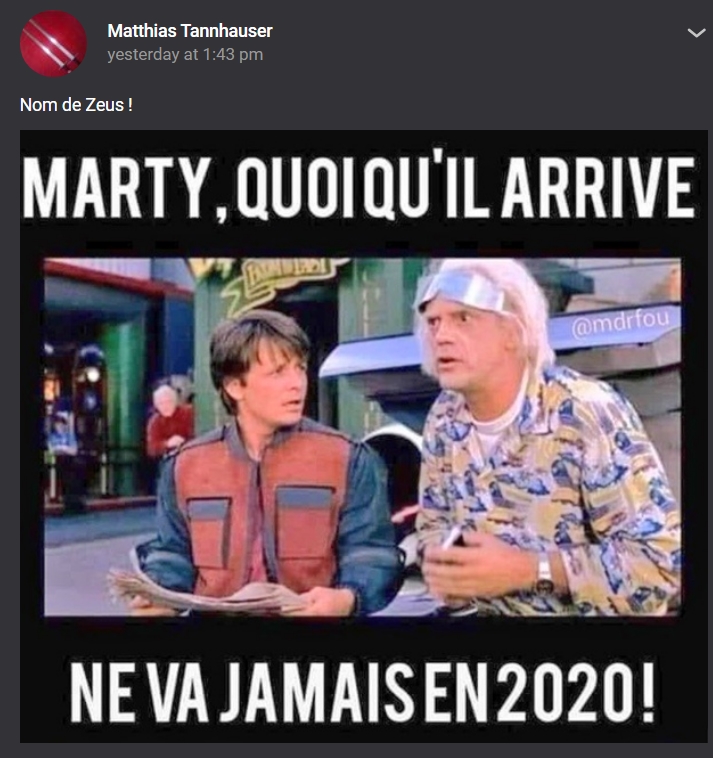Open Matthias Tannhauser's profile name link
This screenshot has width=713, height=758.
tap(189, 31)
